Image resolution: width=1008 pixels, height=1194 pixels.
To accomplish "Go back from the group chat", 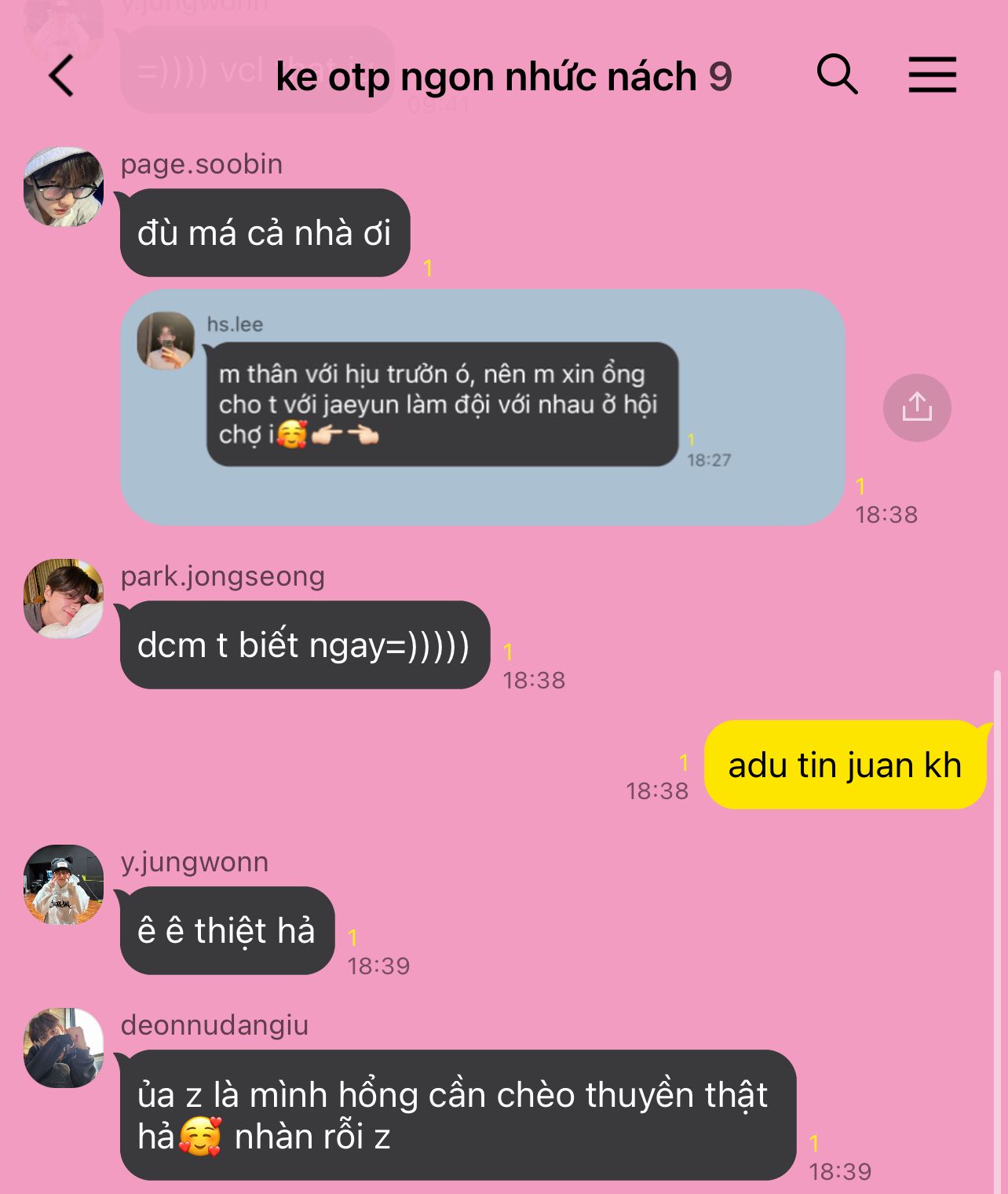I will coord(61,76).
